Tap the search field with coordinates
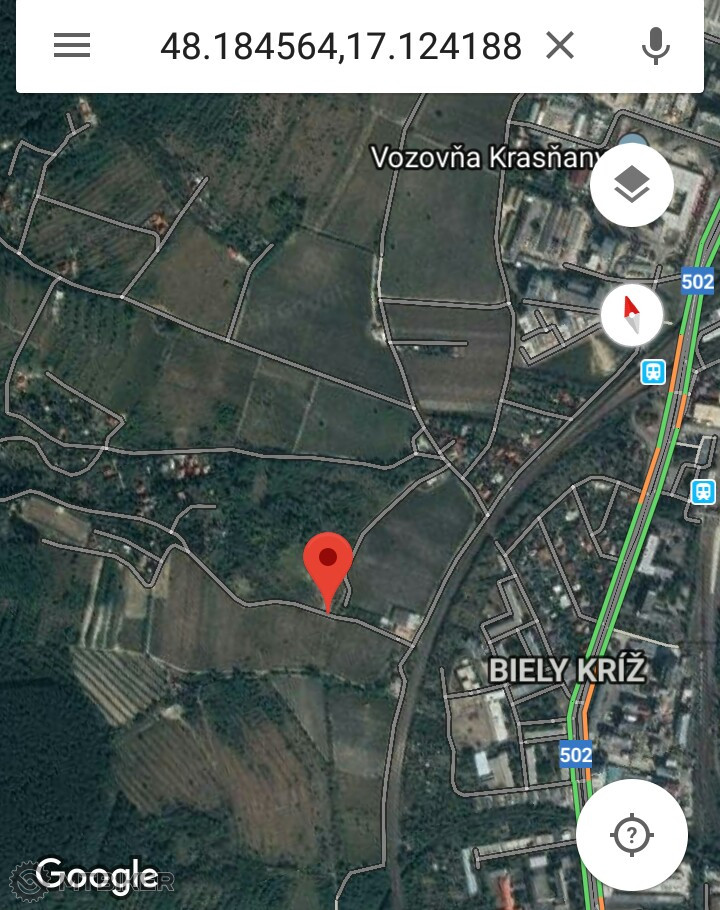Viewport: 720px width, 910px height. pos(340,45)
